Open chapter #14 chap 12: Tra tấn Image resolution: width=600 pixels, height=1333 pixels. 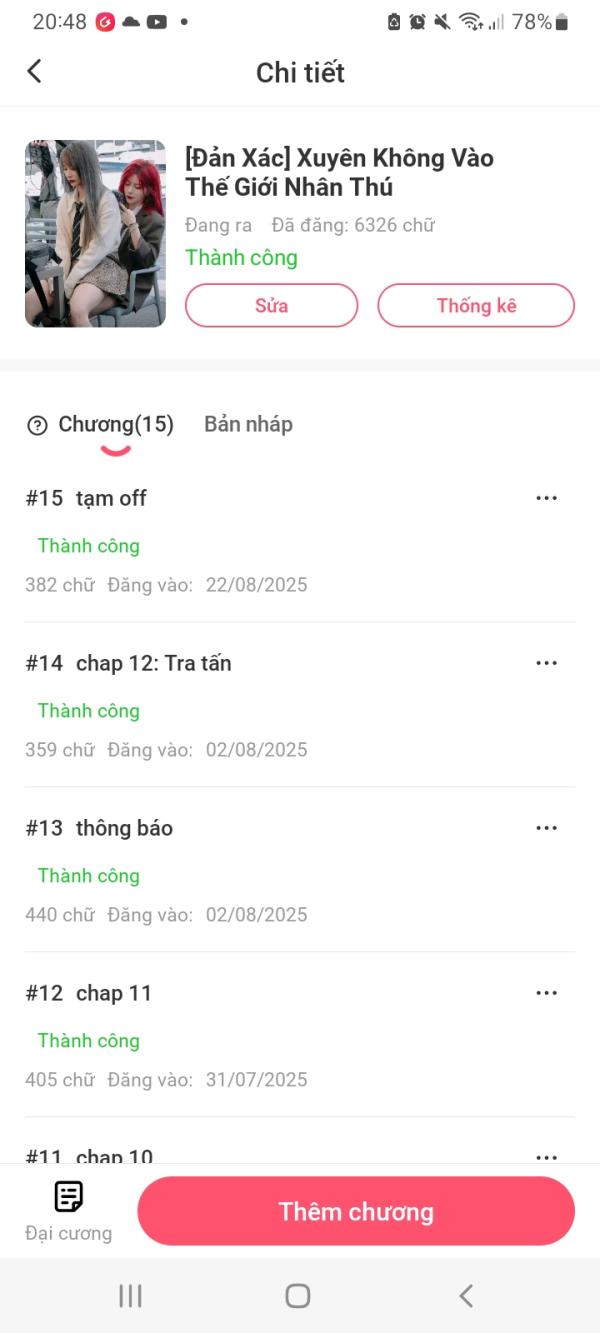point(153,663)
